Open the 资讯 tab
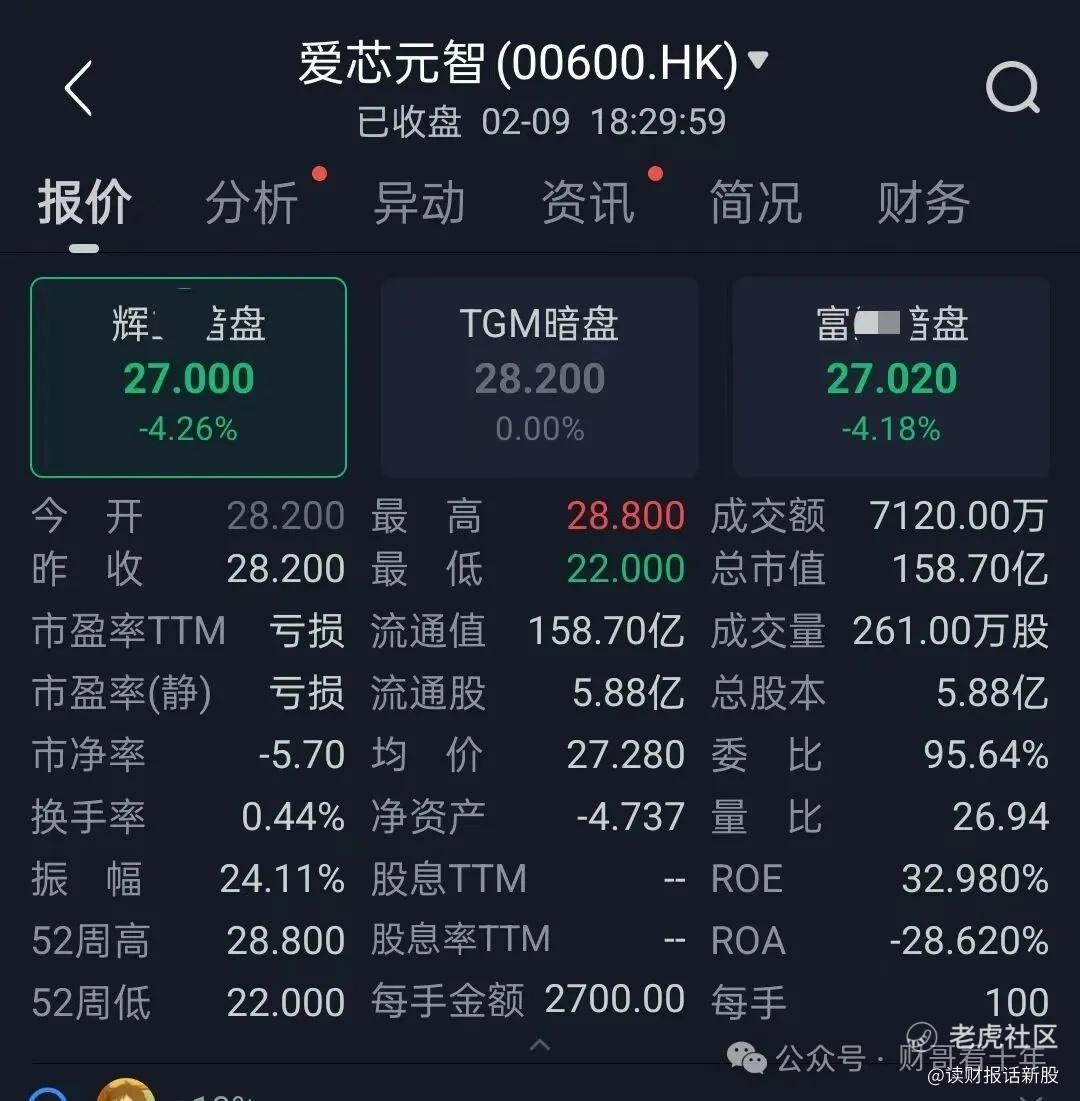 pos(588,203)
